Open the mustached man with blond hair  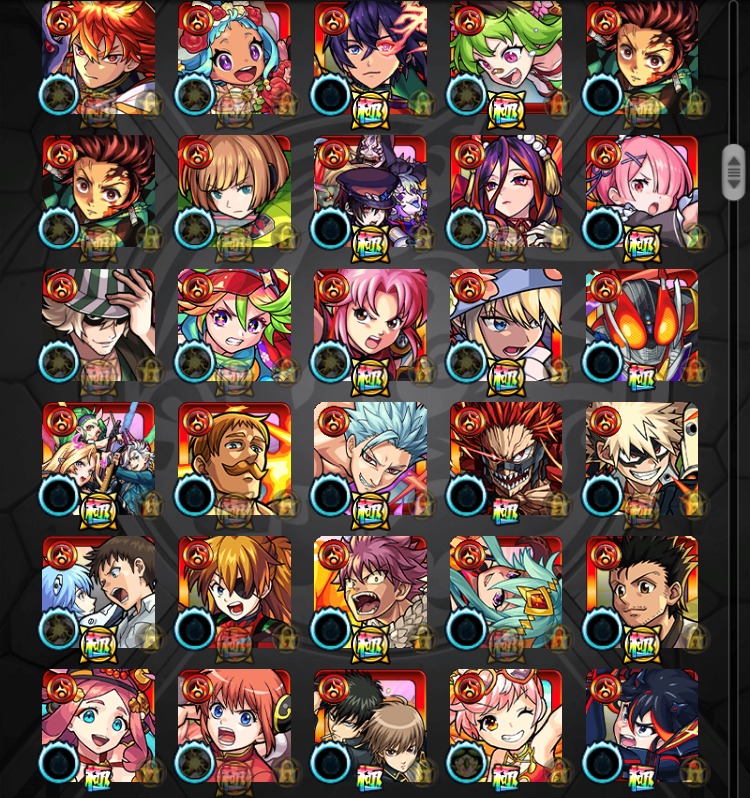click(x=234, y=459)
